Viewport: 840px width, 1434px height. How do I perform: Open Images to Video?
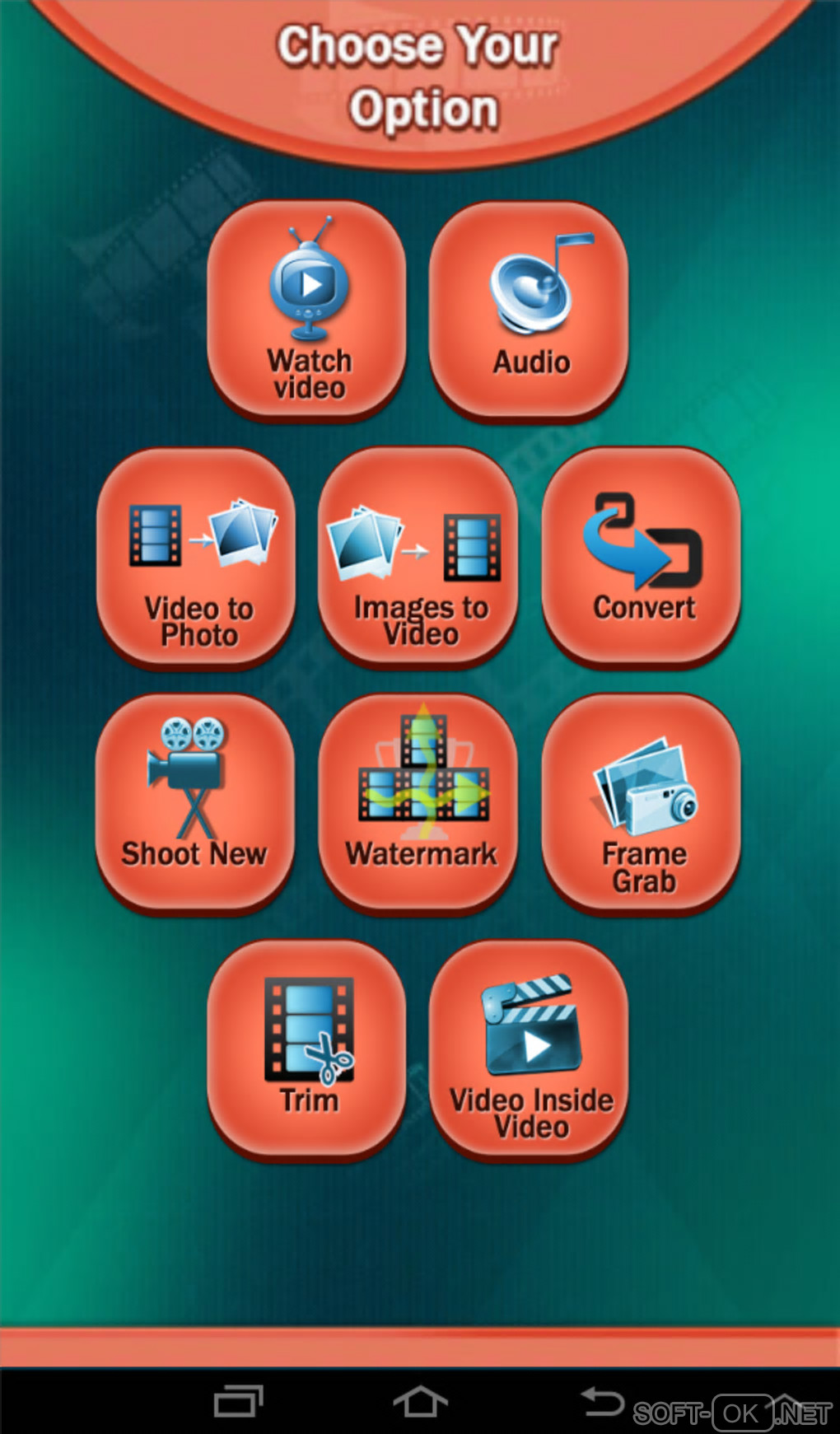point(418,557)
